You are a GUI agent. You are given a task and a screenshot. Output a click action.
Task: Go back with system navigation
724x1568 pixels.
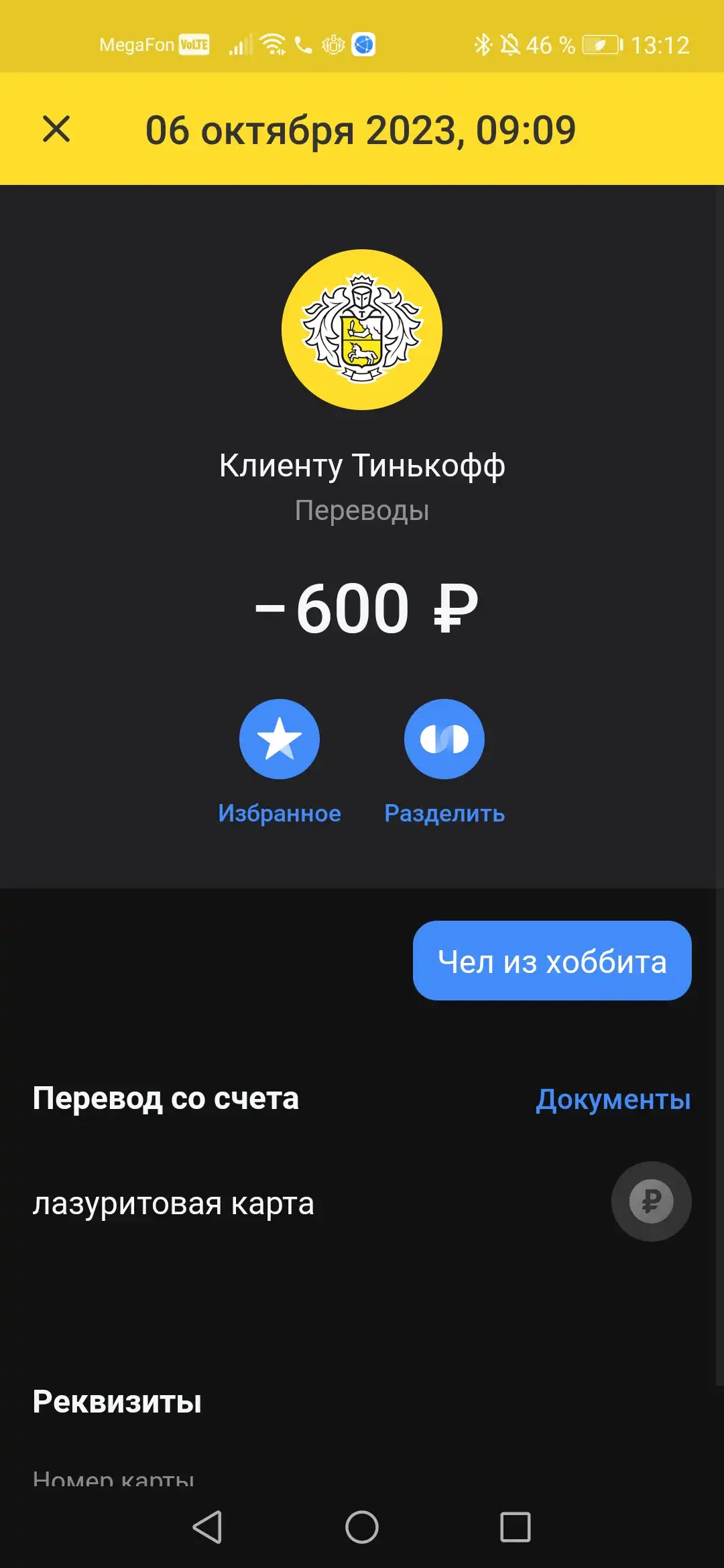(x=207, y=1527)
